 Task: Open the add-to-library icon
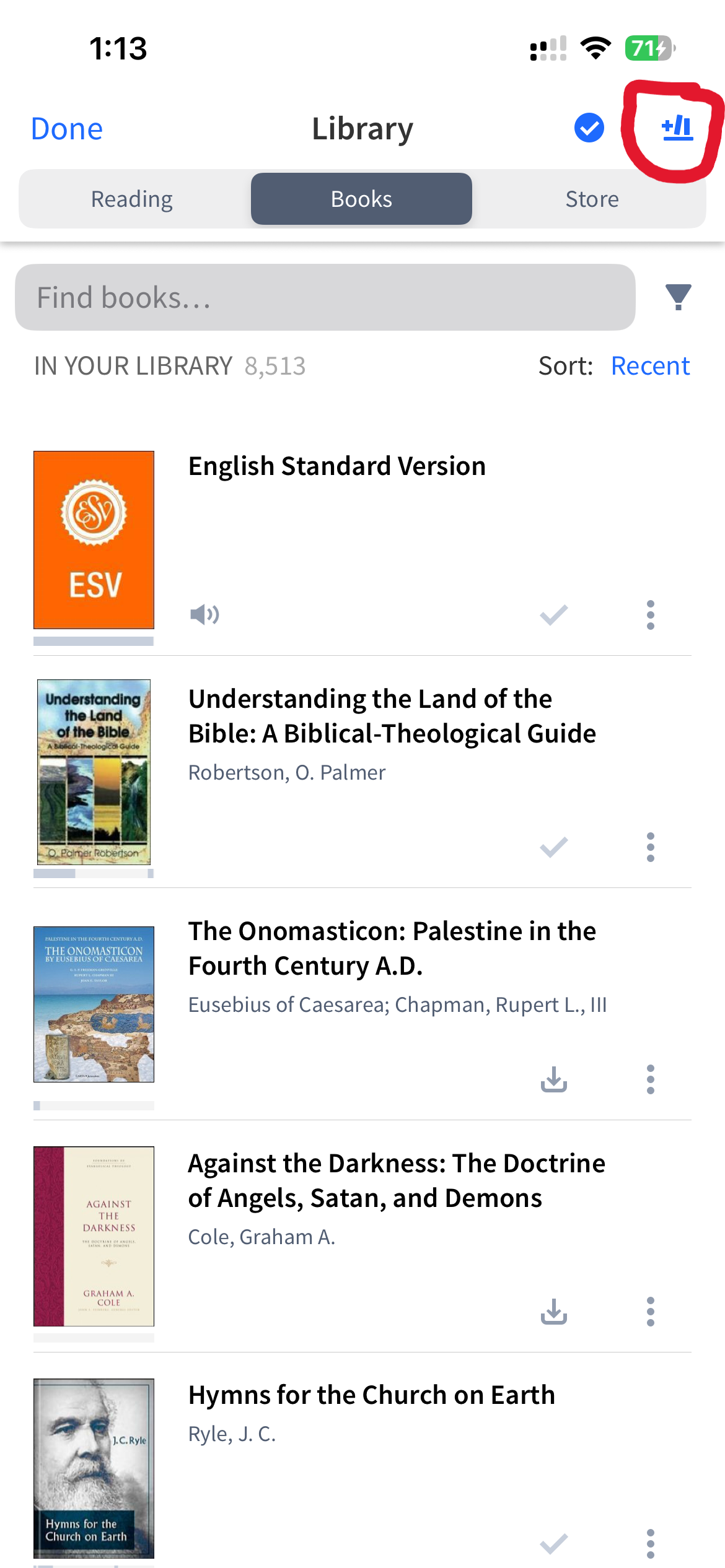(677, 128)
